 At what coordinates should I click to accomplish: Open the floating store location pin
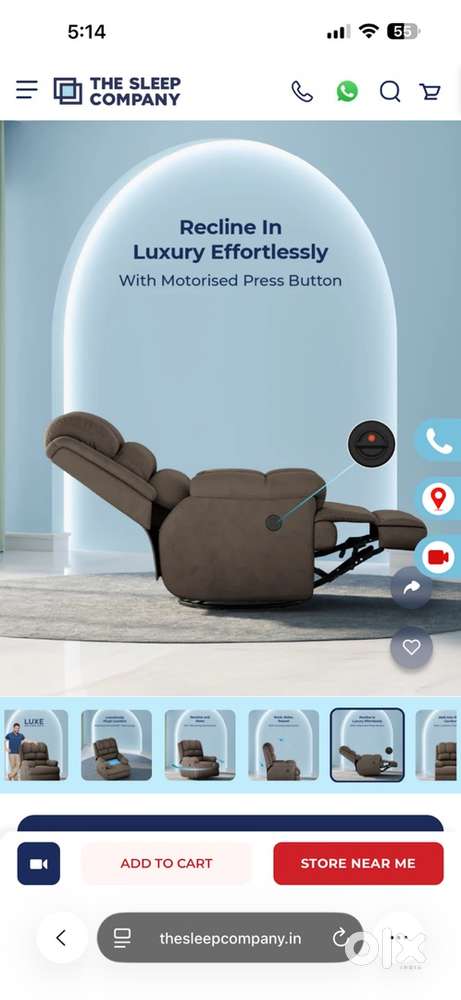point(438,498)
